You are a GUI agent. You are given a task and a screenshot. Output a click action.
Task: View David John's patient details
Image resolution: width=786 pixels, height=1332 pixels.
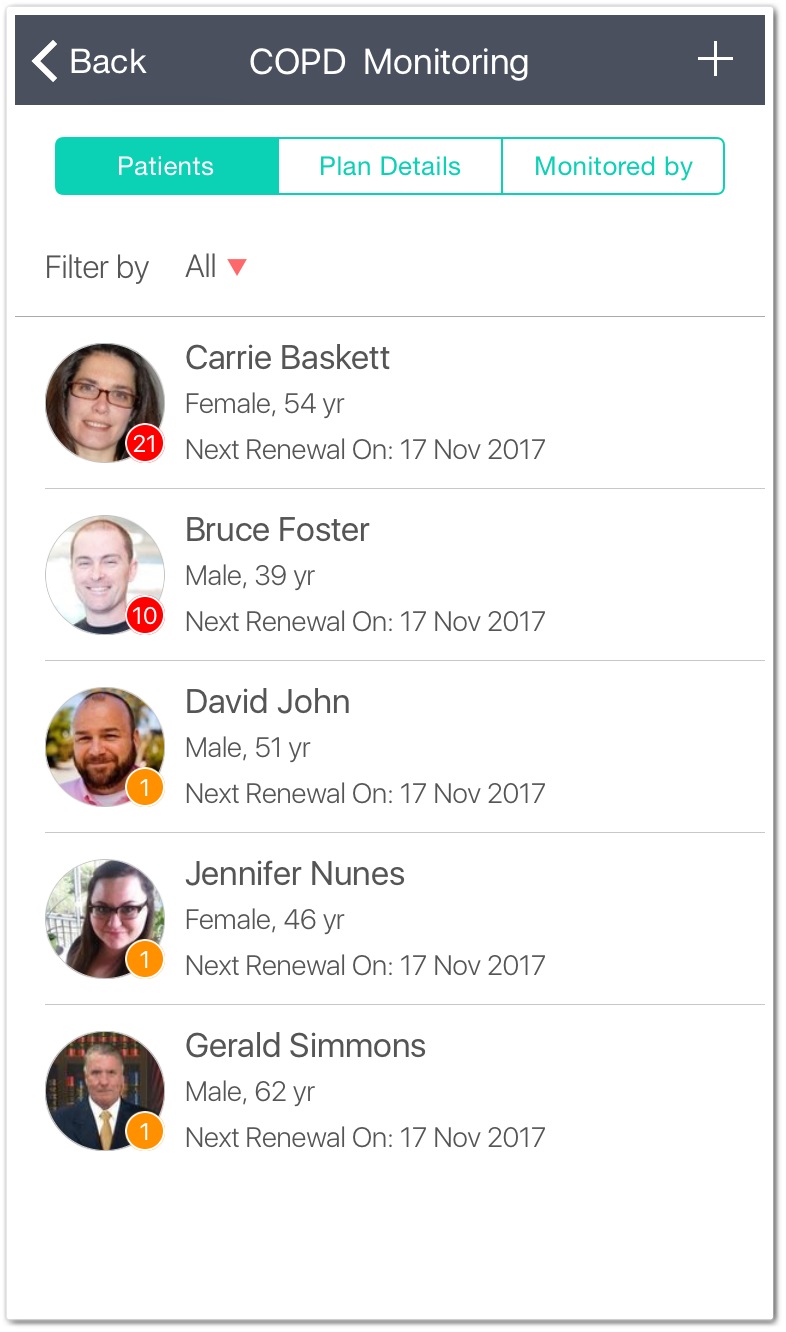(x=390, y=747)
